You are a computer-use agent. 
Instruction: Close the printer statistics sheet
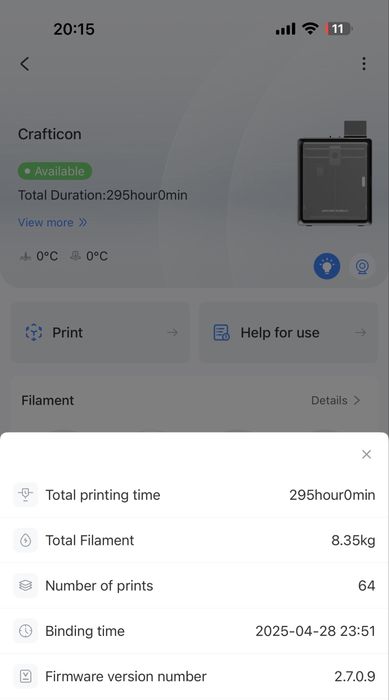(366, 454)
